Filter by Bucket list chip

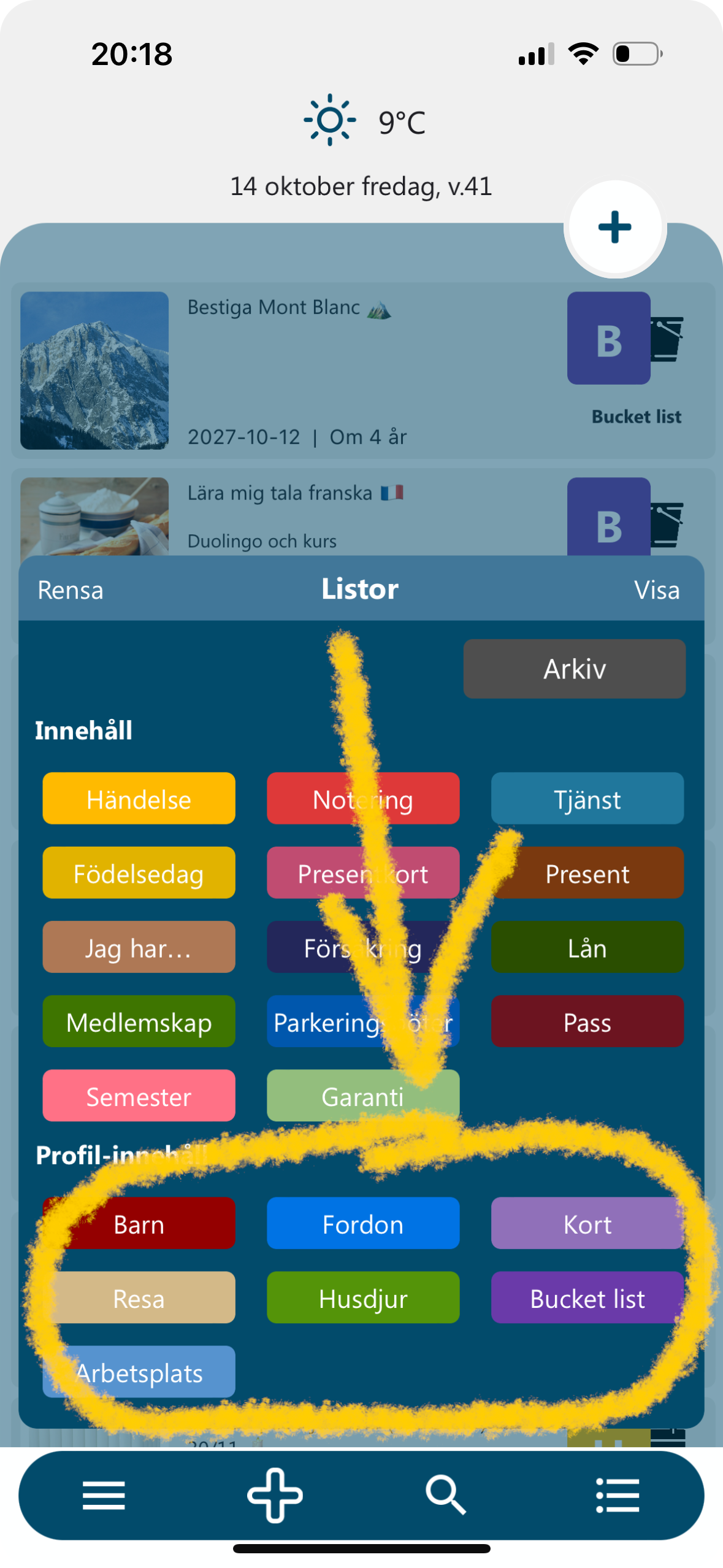[x=587, y=1297]
